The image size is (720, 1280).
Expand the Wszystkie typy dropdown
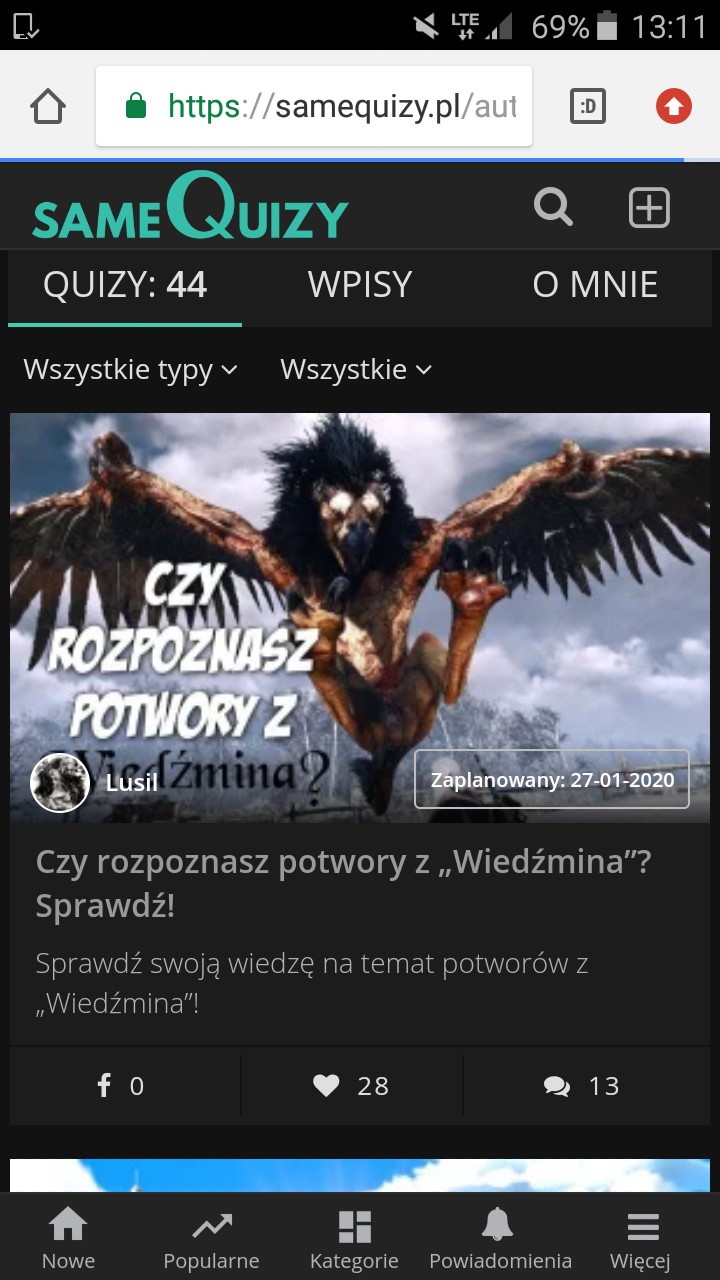pyautogui.click(x=130, y=370)
